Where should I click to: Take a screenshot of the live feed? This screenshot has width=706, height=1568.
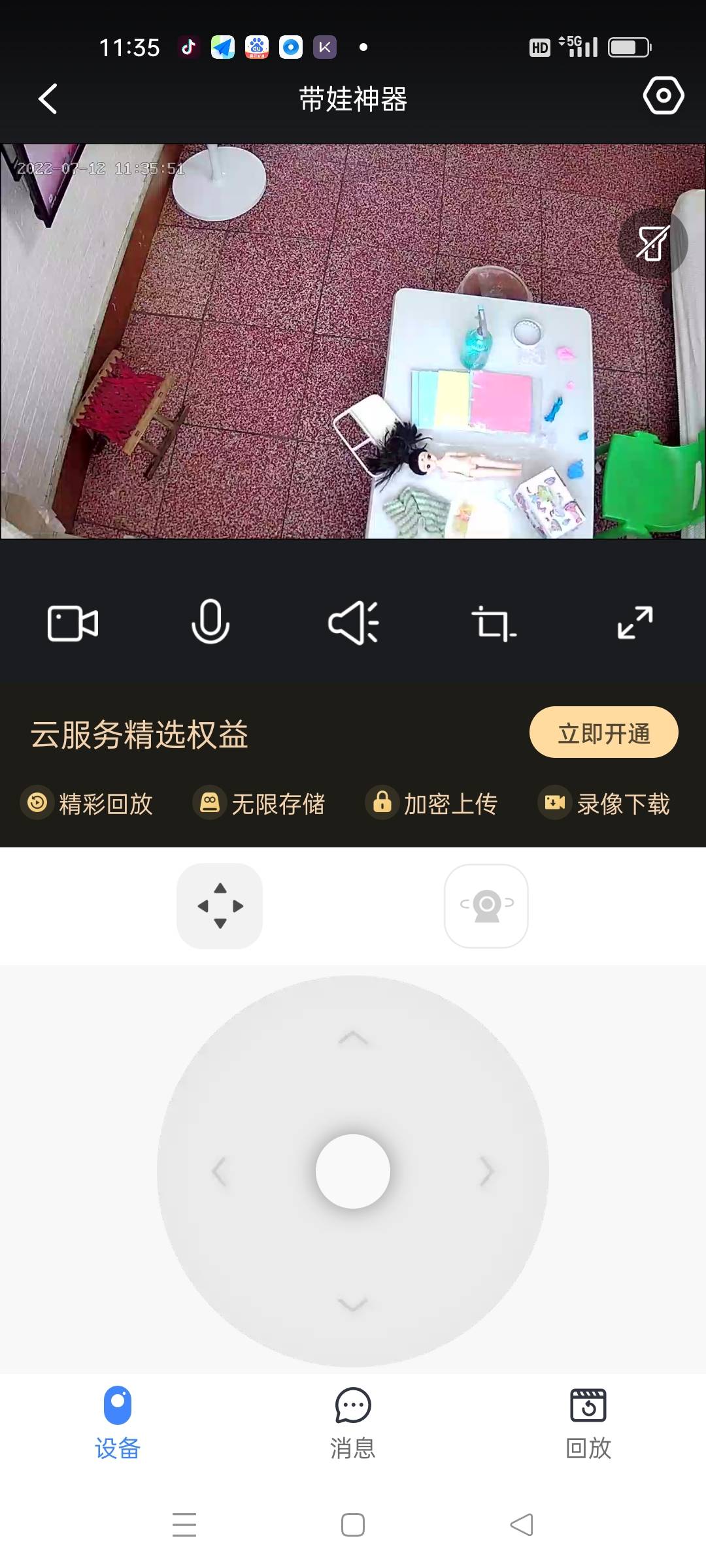pos(492,623)
